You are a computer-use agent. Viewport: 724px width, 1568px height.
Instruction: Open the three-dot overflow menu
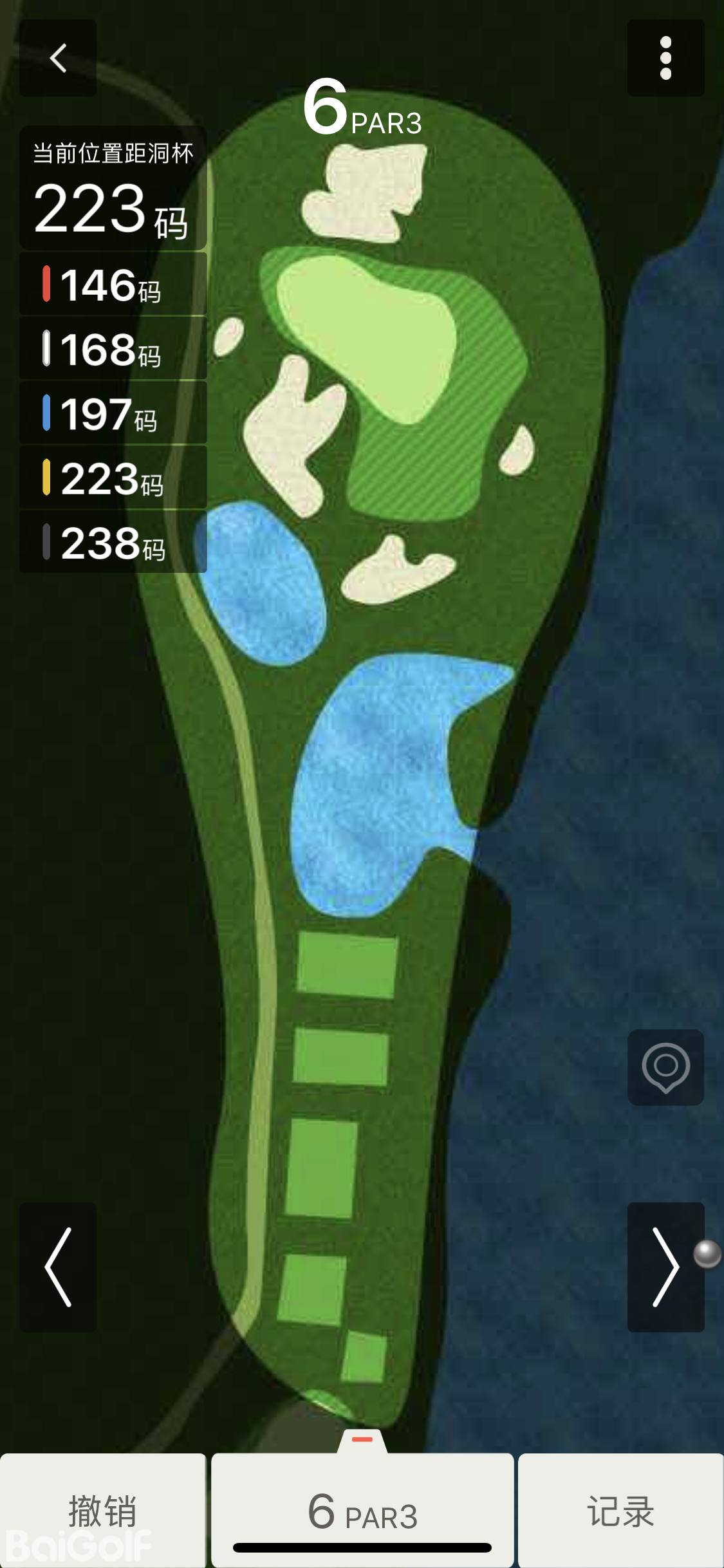(665, 58)
